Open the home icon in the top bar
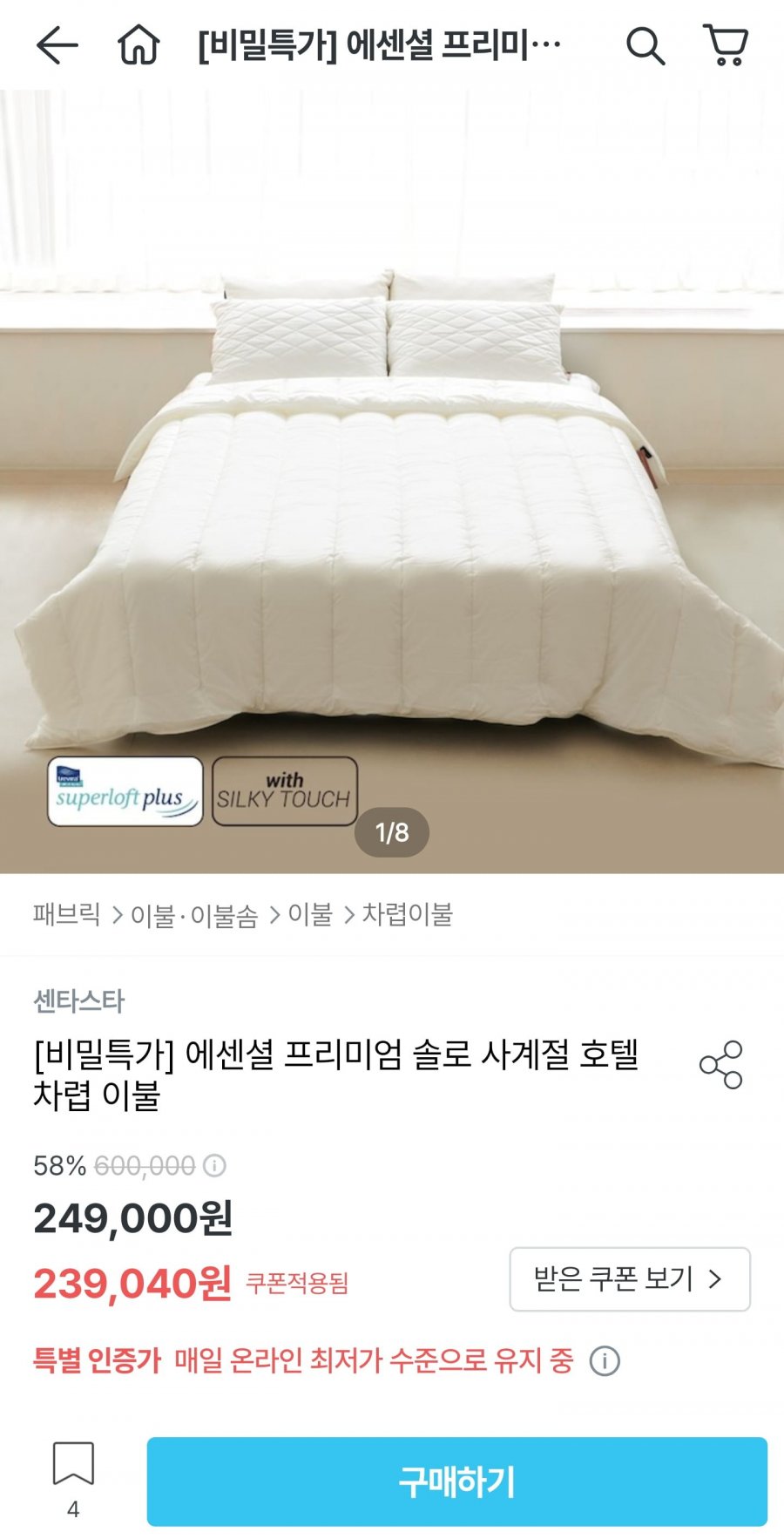 point(139,45)
